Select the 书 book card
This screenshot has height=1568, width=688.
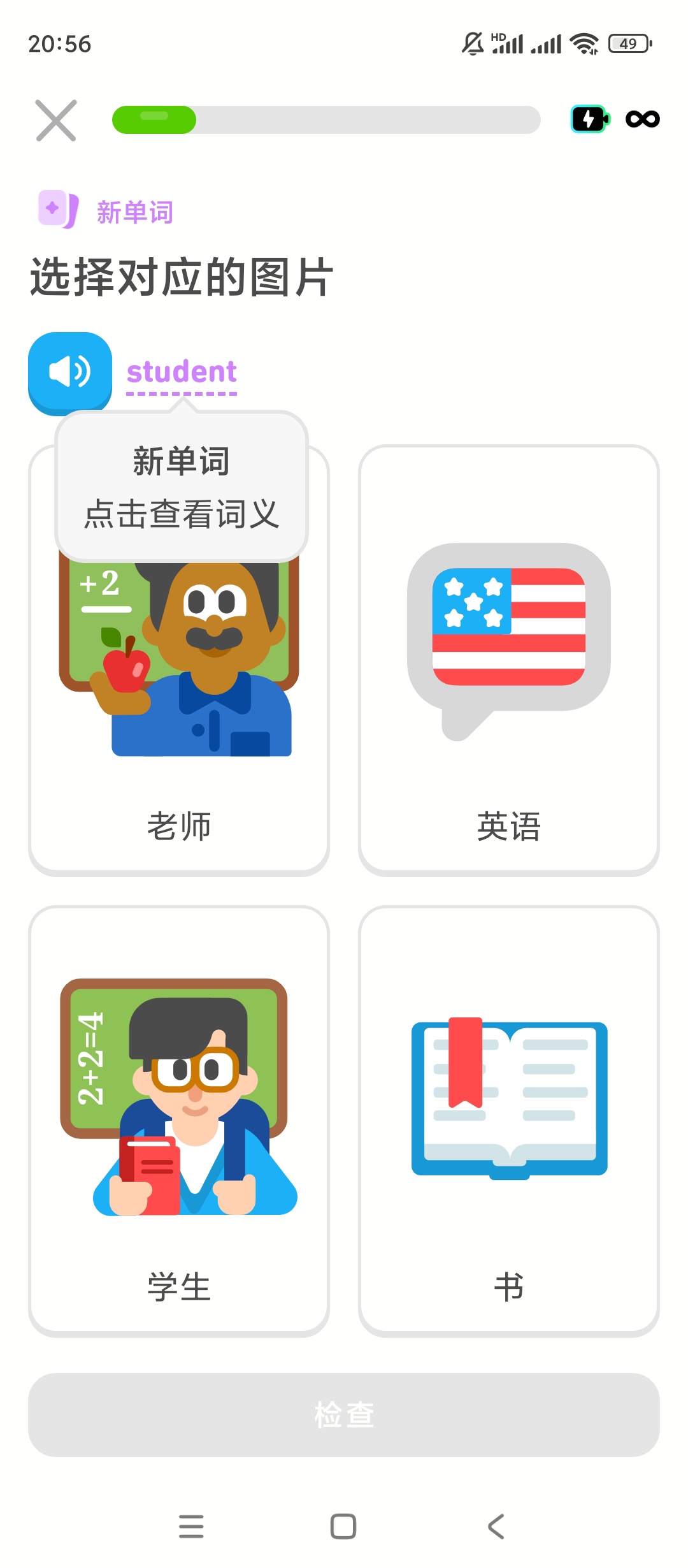pos(508,1120)
